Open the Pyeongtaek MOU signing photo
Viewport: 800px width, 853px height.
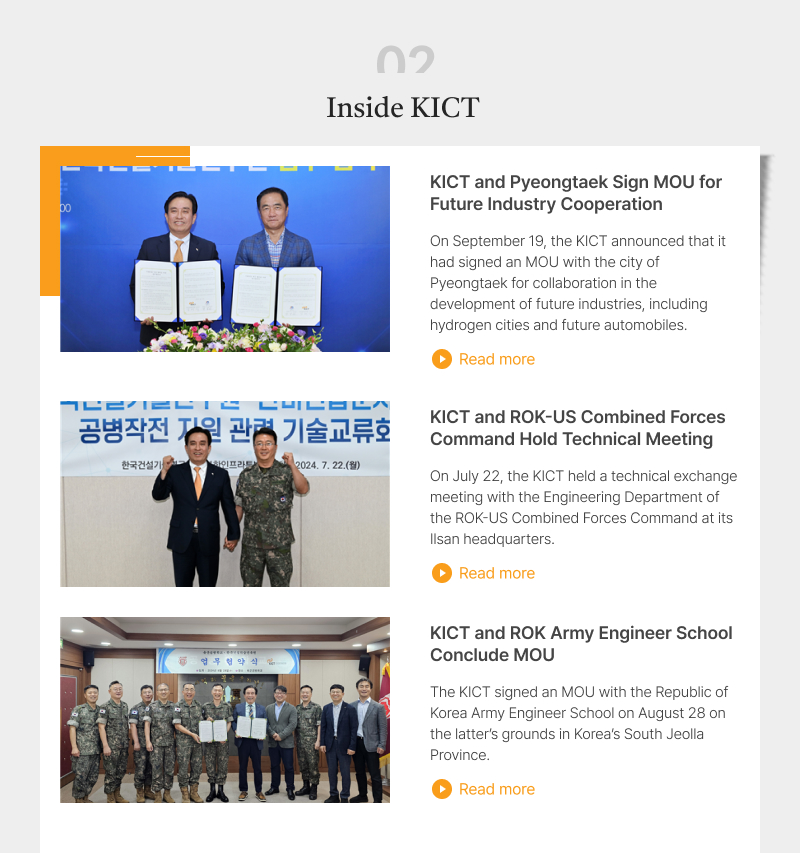[x=225, y=259]
